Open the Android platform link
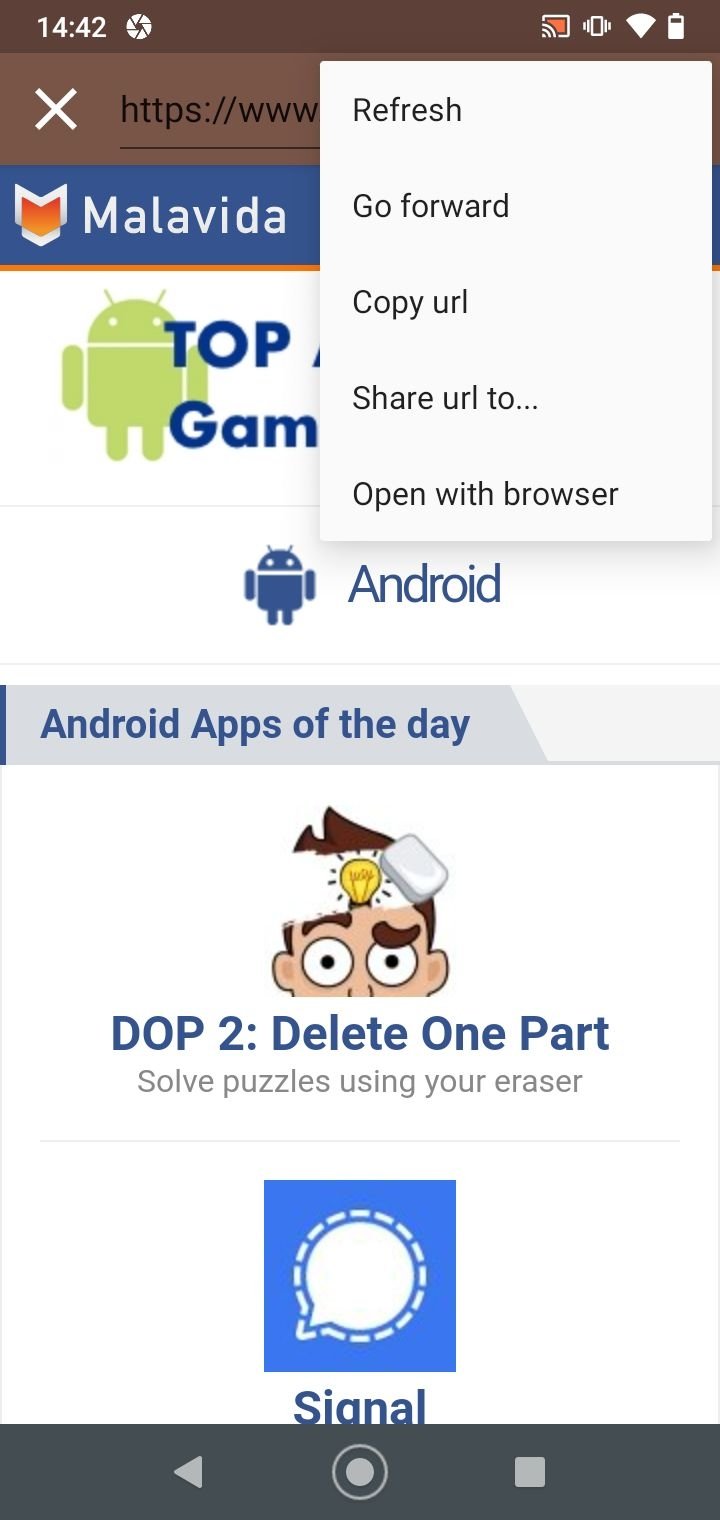The width and height of the screenshot is (720, 1520). coord(372,585)
